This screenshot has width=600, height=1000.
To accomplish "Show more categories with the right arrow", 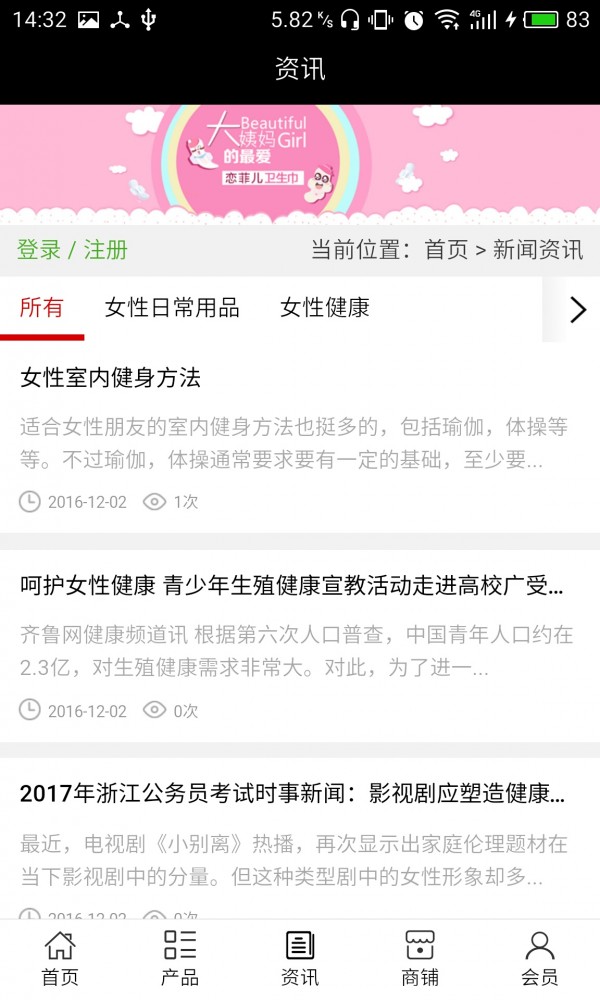I will tap(577, 310).
